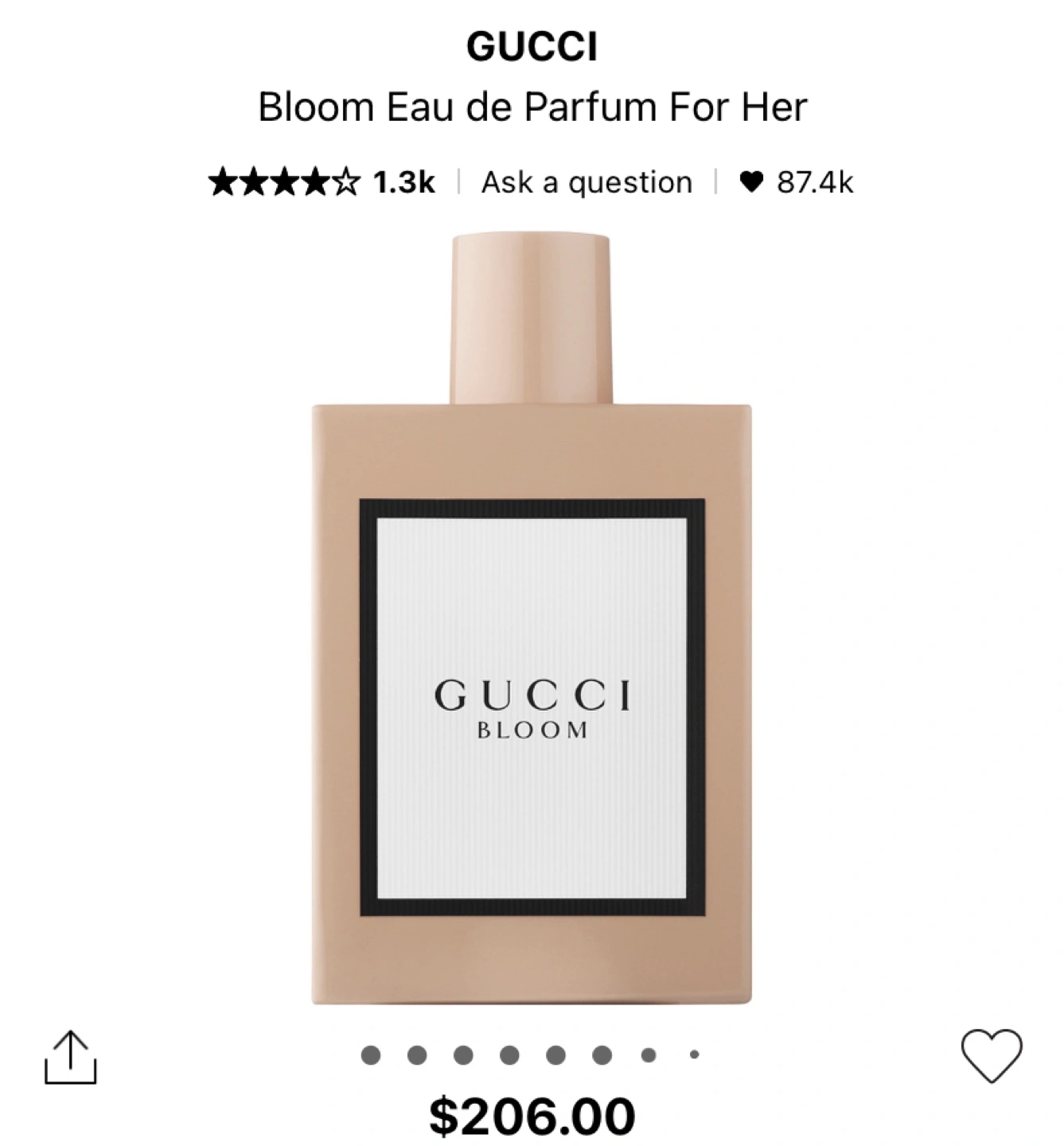
Task: Tap Ask a question
Action: (587, 182)
